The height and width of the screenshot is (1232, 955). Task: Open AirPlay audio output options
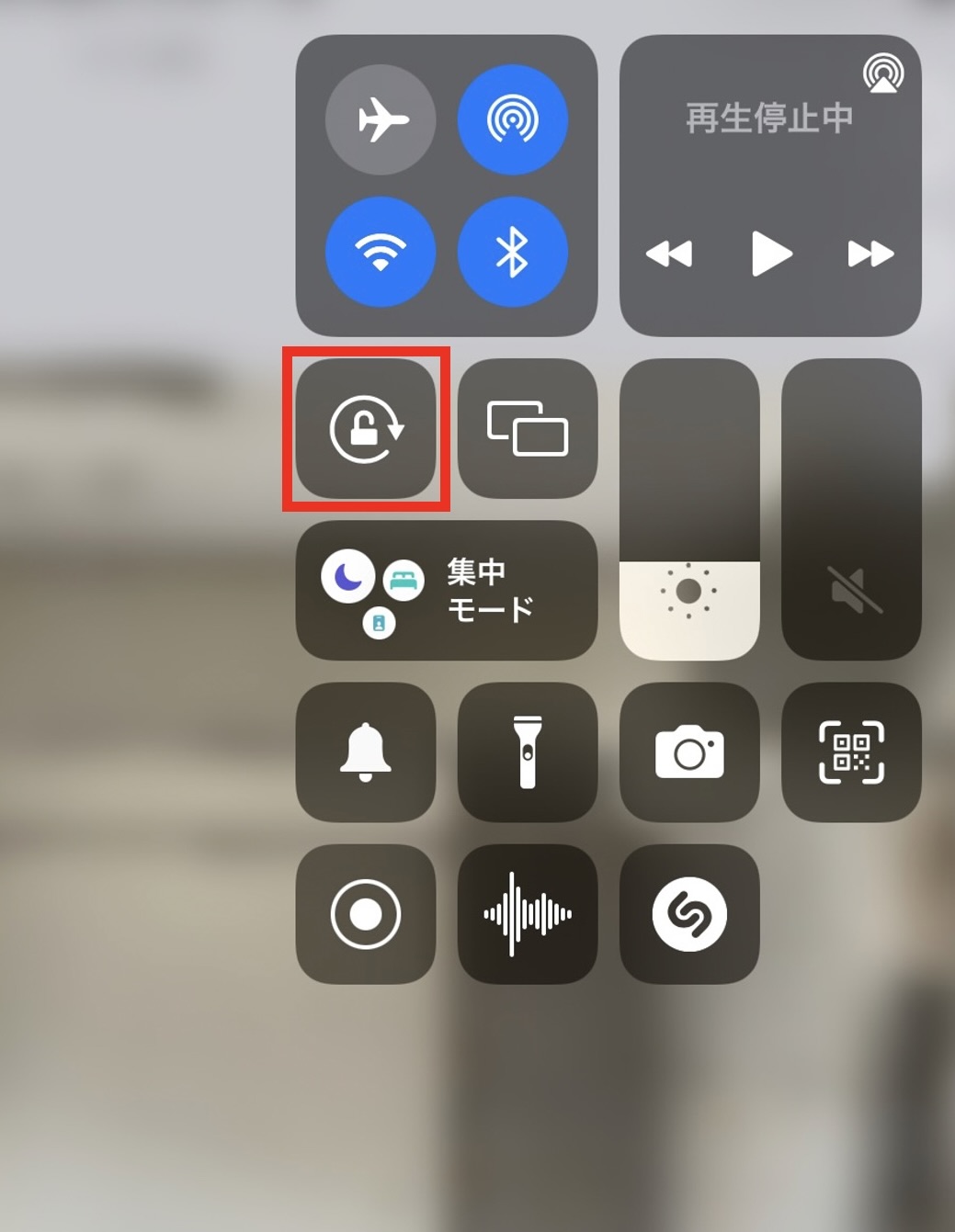click(882, 73)
